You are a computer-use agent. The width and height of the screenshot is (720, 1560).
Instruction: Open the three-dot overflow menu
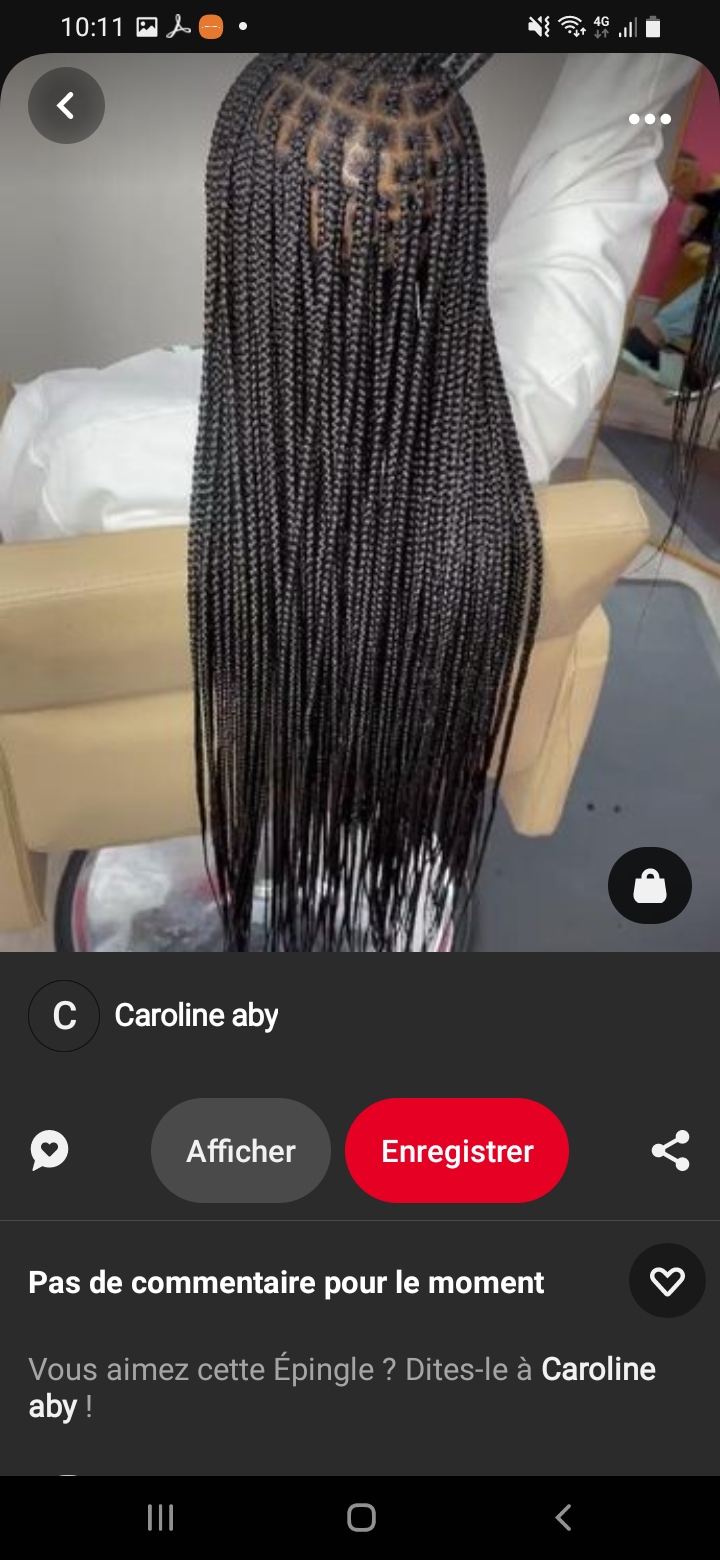(649, 119)
